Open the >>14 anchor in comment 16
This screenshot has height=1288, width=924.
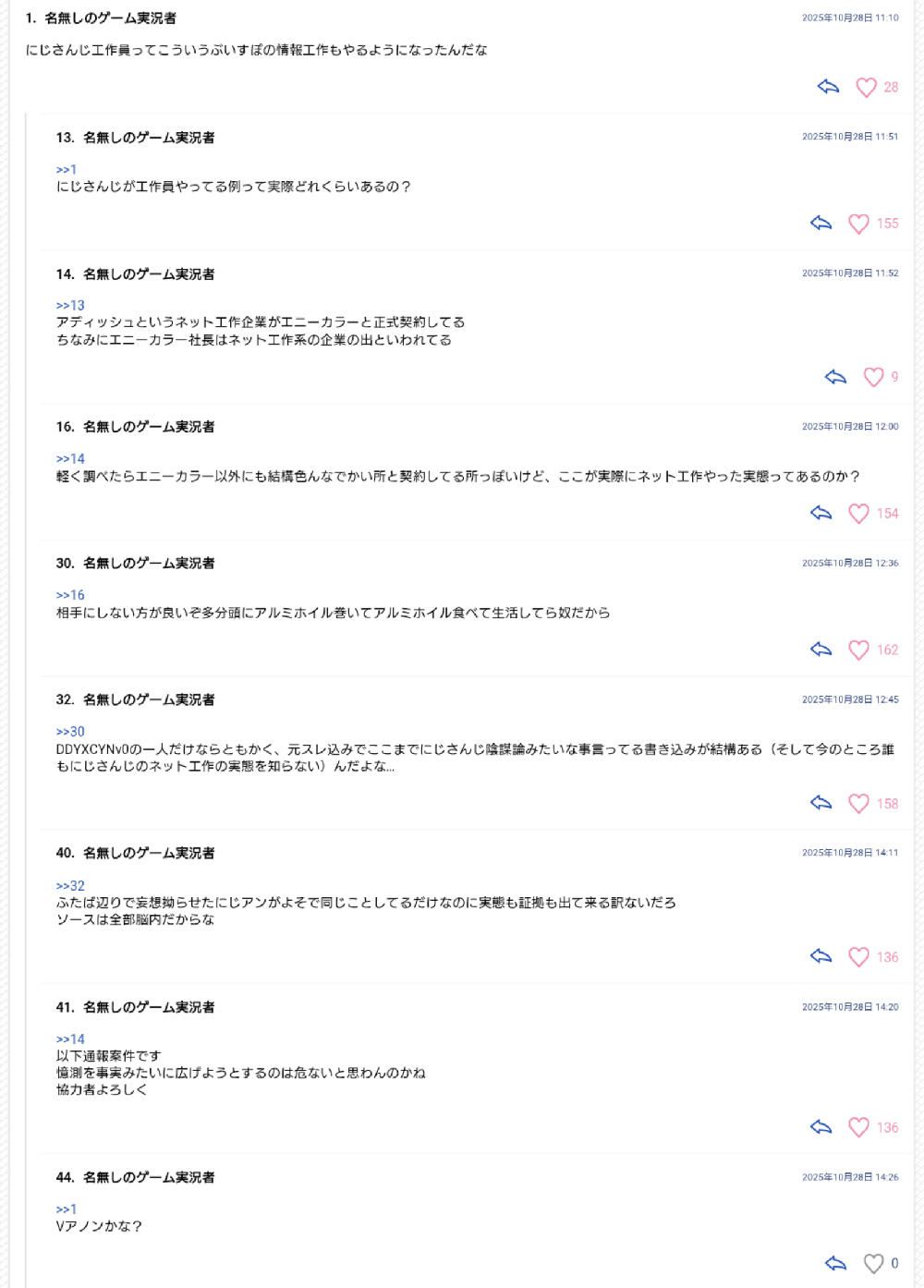pyautogui.click(x=70, y=459)
